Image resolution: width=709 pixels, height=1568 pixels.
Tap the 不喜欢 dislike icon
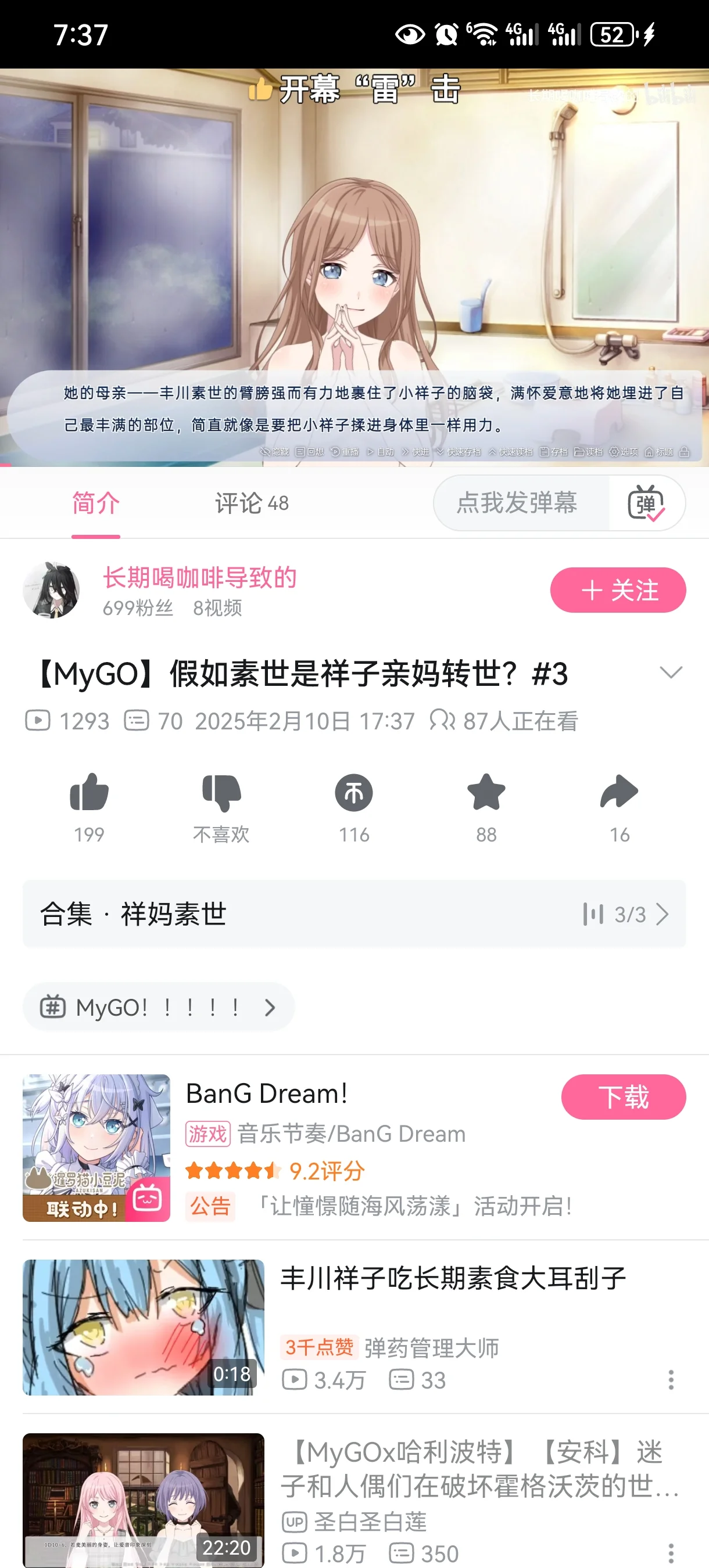[221, 793]
